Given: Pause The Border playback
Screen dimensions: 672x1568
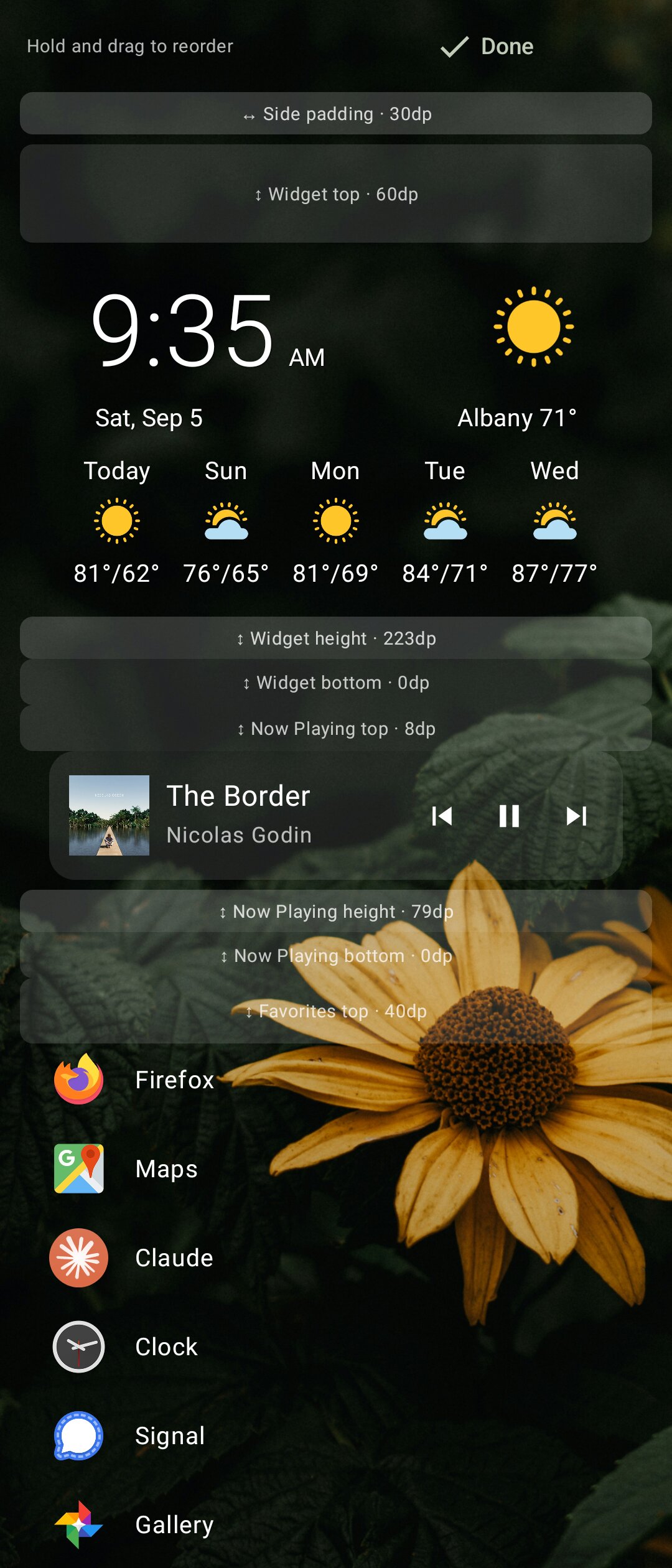Looking at the screenshot, I should pos(509,816).
